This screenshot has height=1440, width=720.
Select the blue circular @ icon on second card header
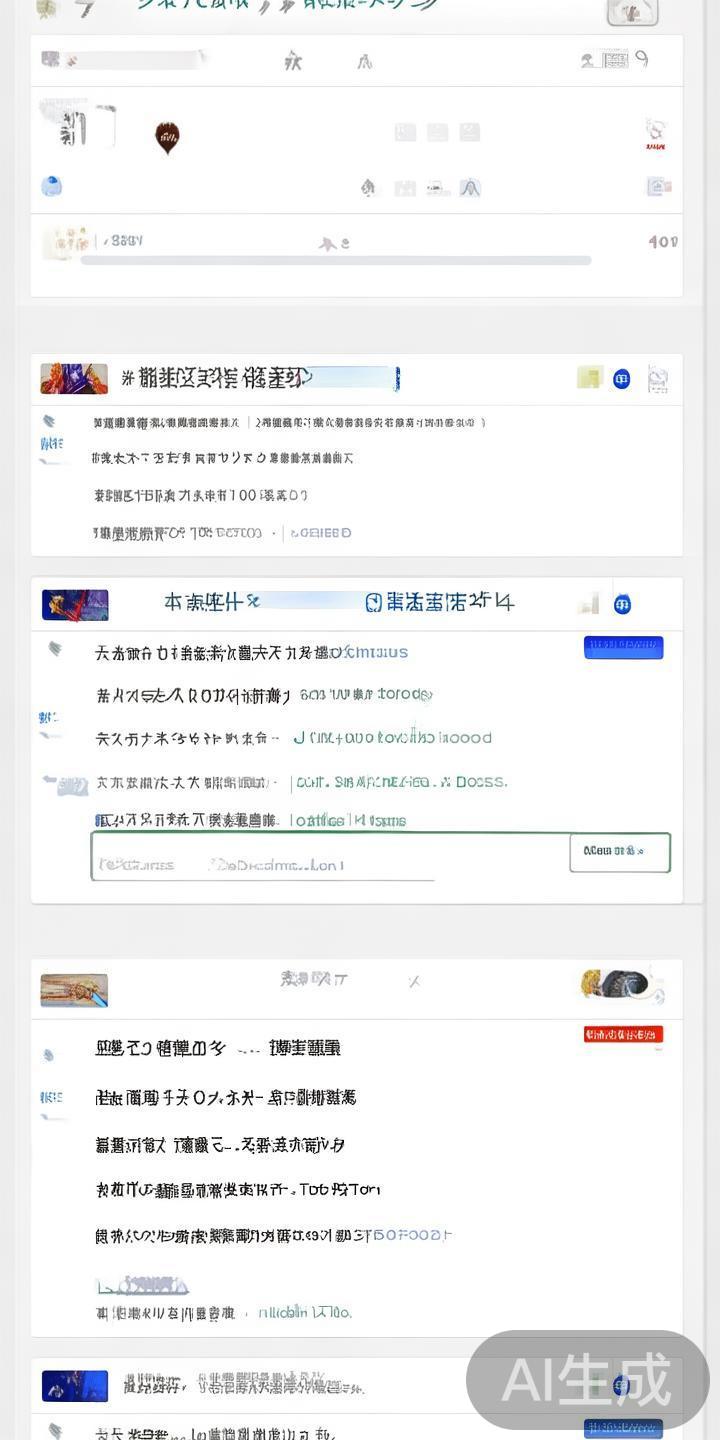click(x=622, y=602)
